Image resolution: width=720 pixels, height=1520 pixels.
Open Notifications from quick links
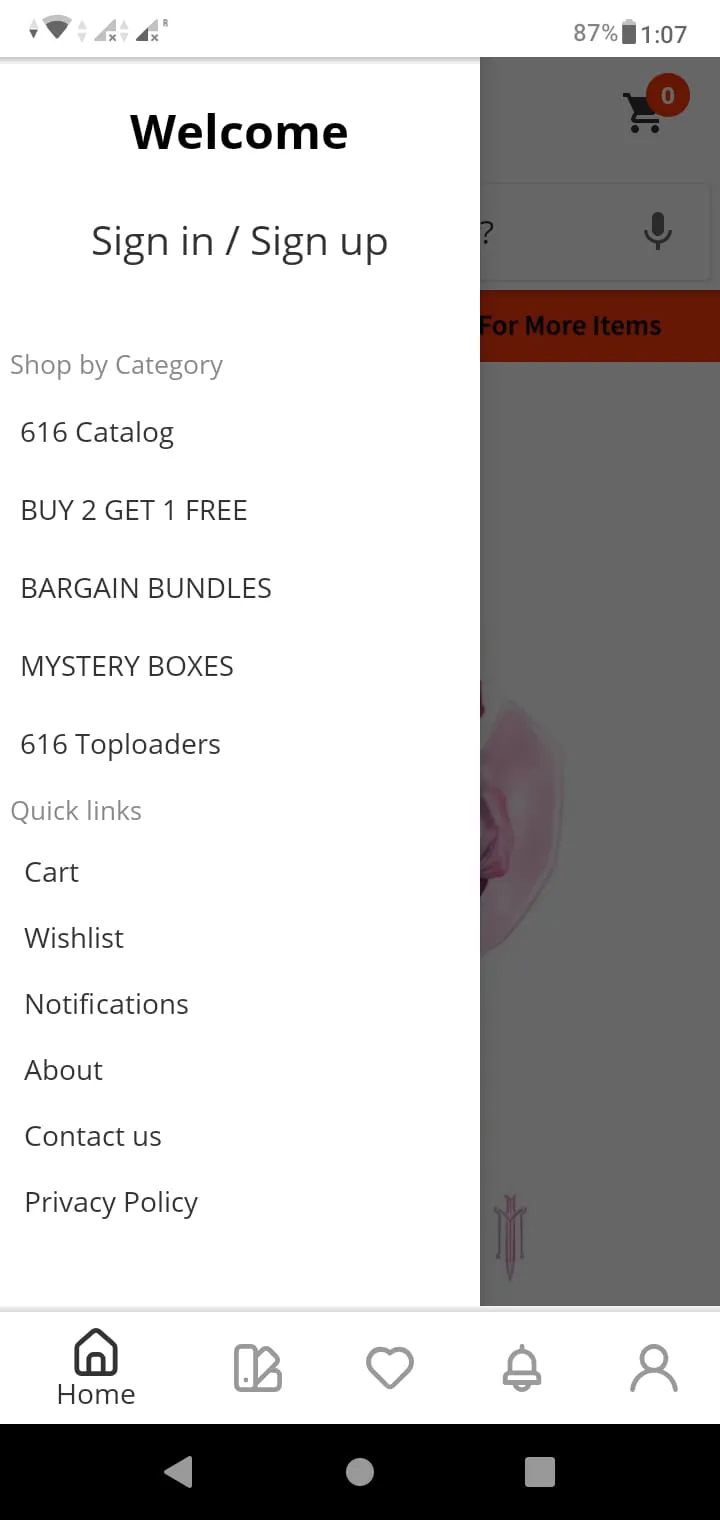click(x=106, y=1004)
